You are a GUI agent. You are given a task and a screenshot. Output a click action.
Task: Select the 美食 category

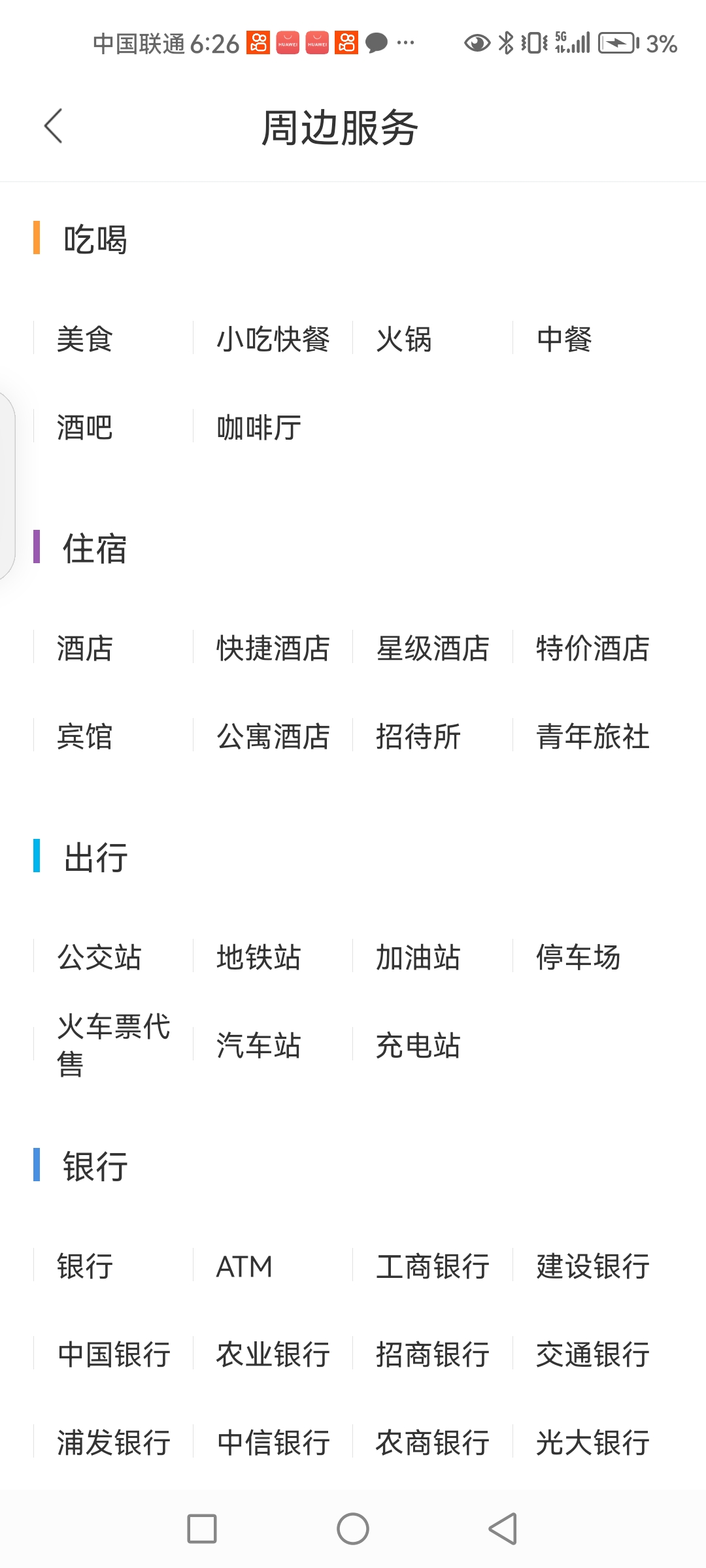(x=84, y=339)
